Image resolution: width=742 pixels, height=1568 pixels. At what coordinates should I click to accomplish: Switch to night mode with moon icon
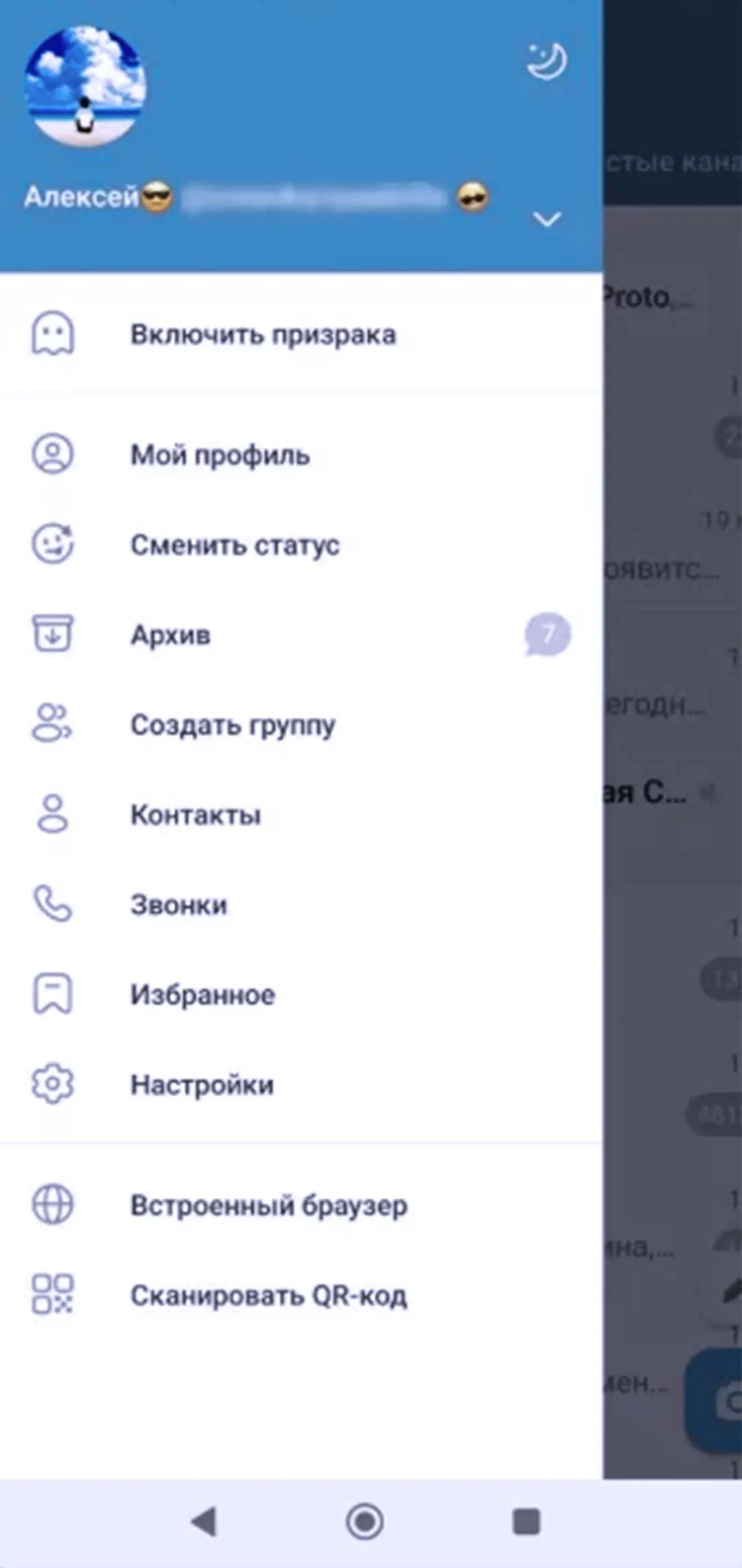tap(546, 62)
